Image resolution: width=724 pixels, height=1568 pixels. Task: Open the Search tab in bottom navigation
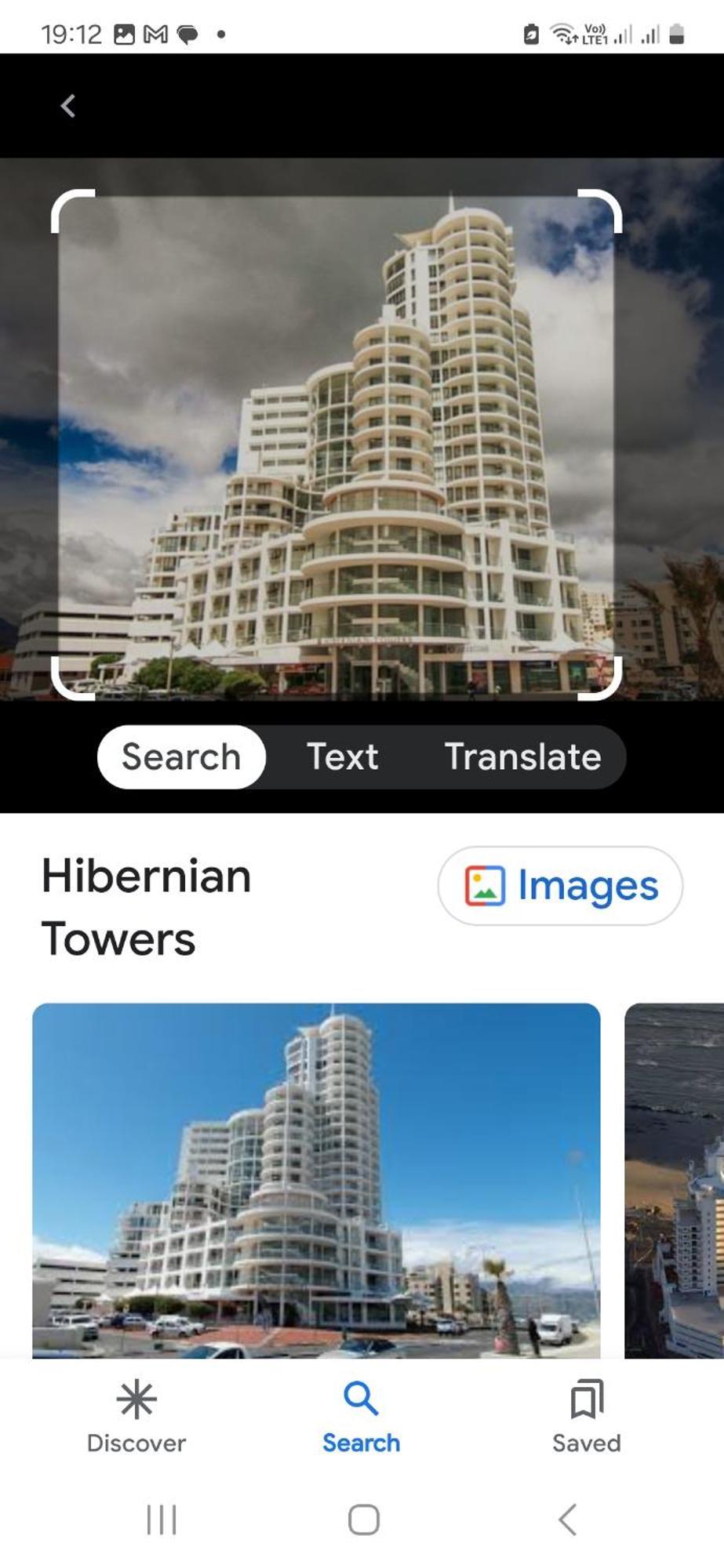tap(361, 1417)
